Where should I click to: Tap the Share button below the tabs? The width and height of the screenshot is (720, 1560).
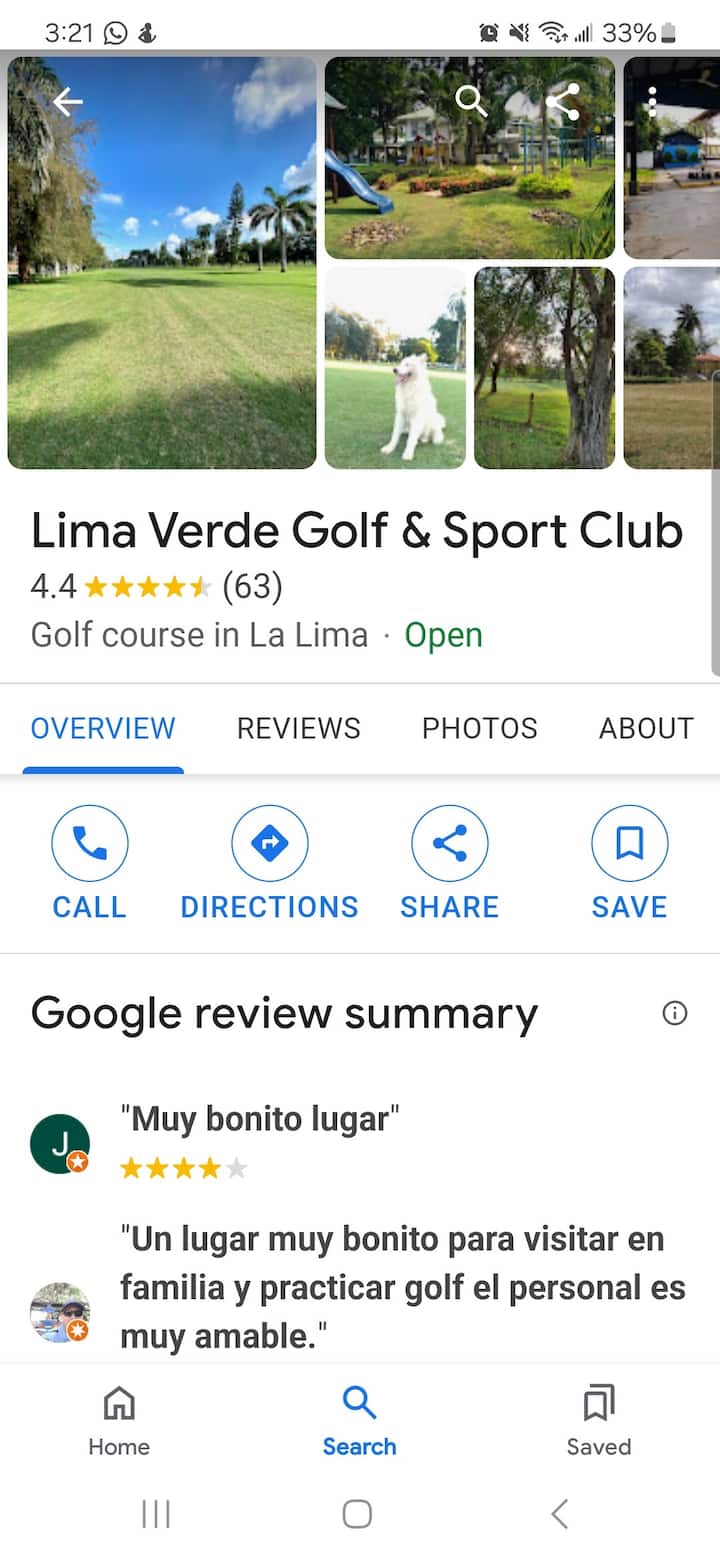pos(449,864)
